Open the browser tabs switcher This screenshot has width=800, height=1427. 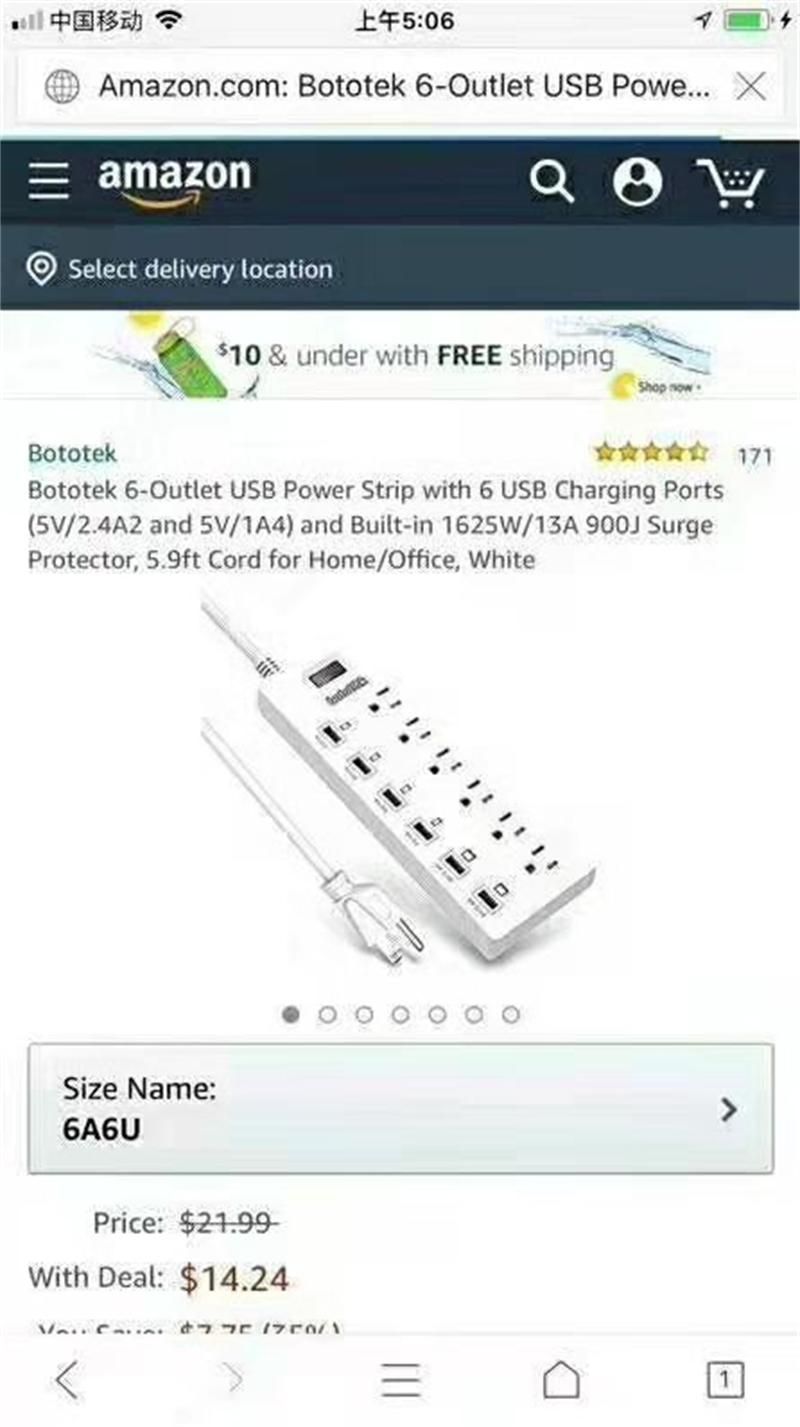(x=725, y=1380)
